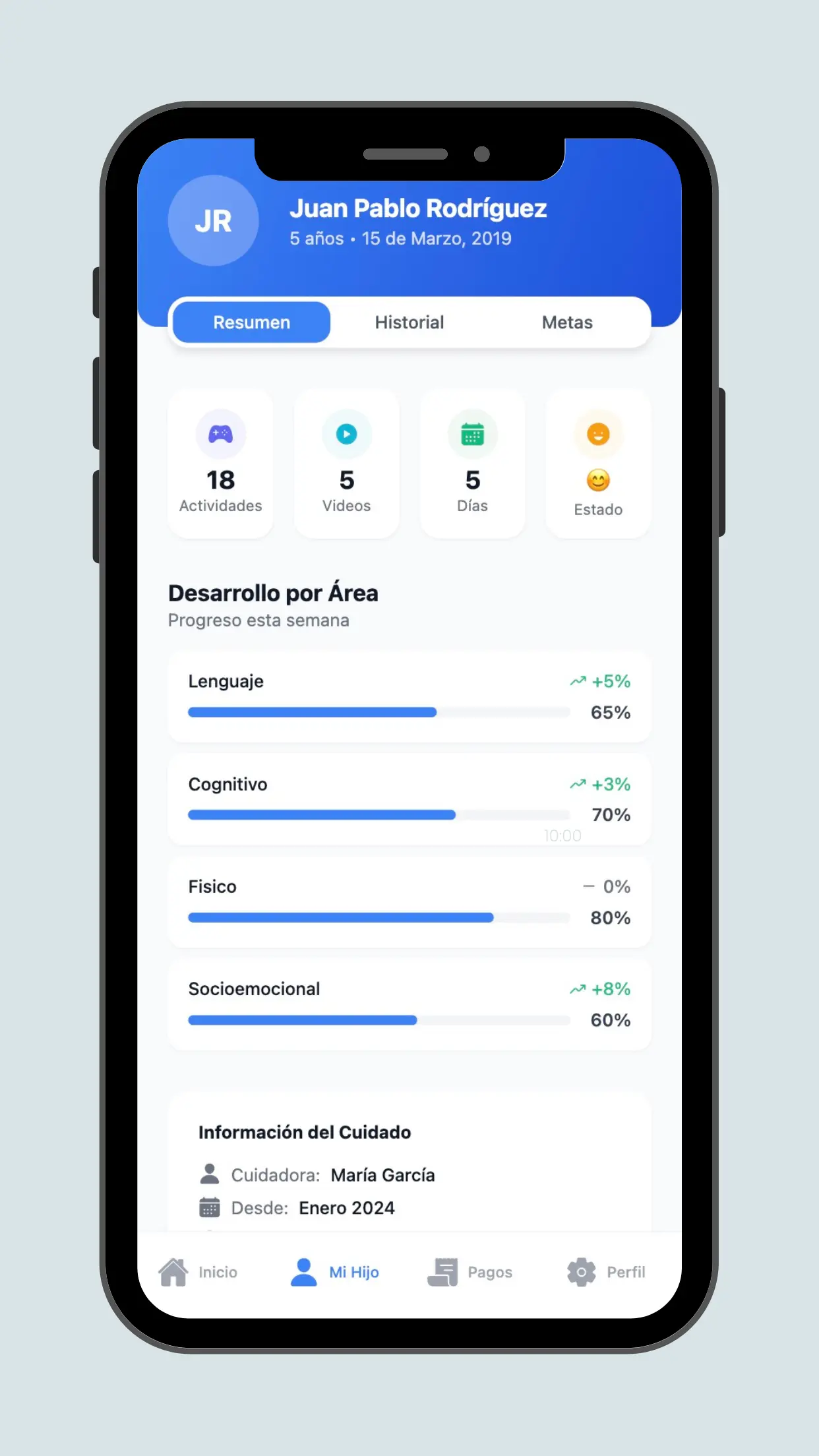Go to Inicio in bottom navigation
The image size is (819, 1456).
click(198, 1272)
